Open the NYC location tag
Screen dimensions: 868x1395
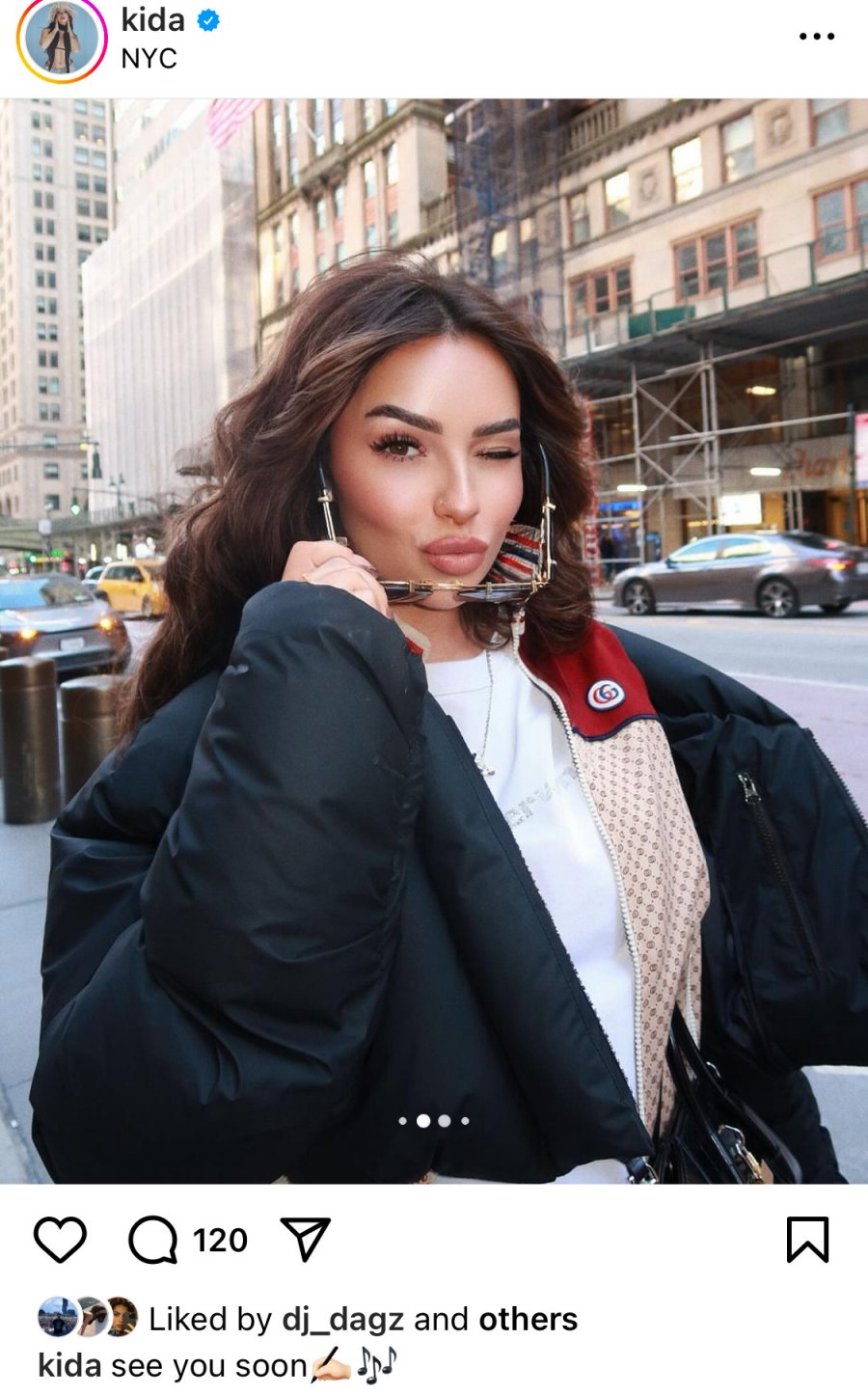coord(149,59)
